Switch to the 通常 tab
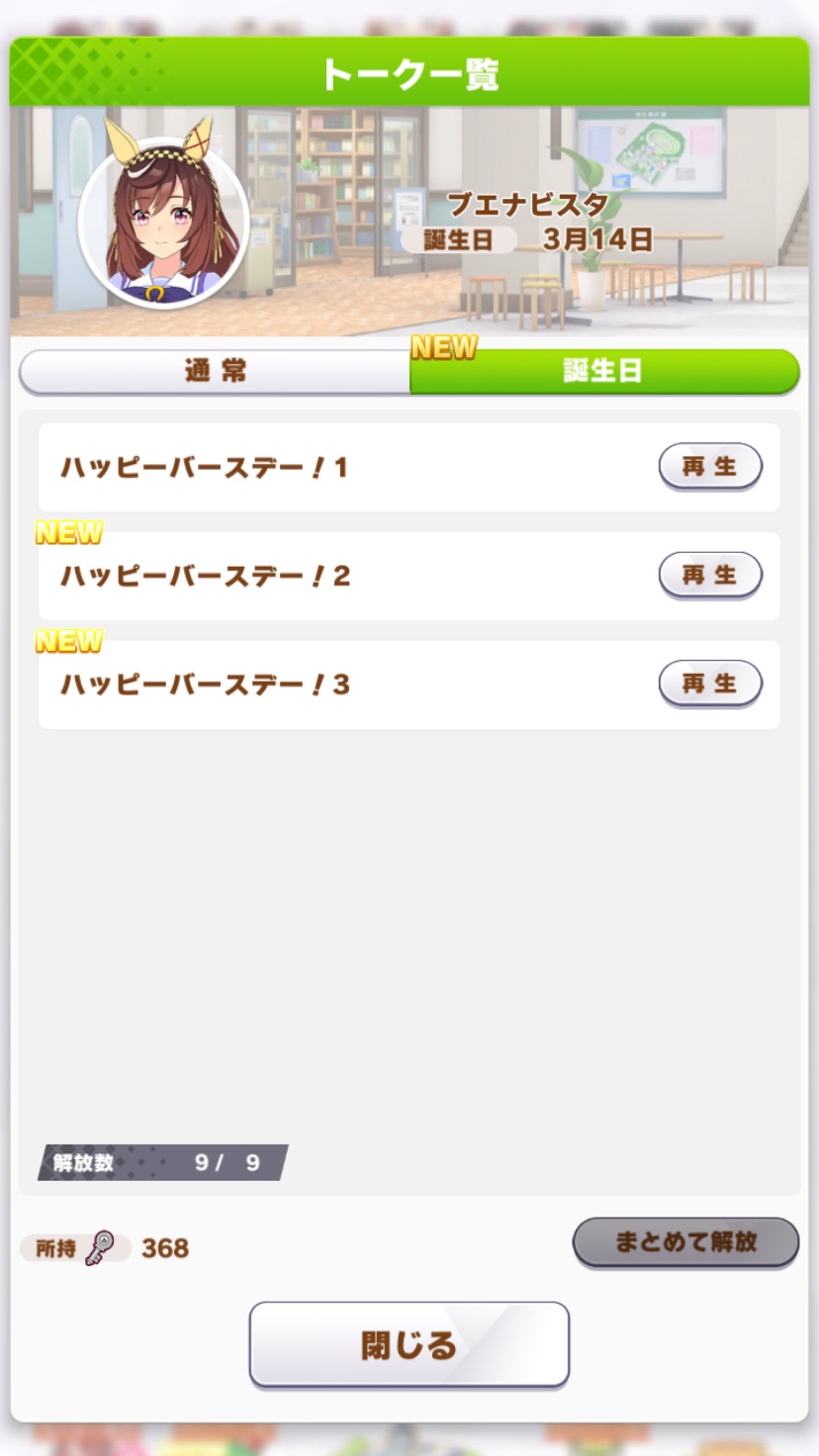This screenshot has height=1456, width=819. pyautogui.click(x=215, y=371)
